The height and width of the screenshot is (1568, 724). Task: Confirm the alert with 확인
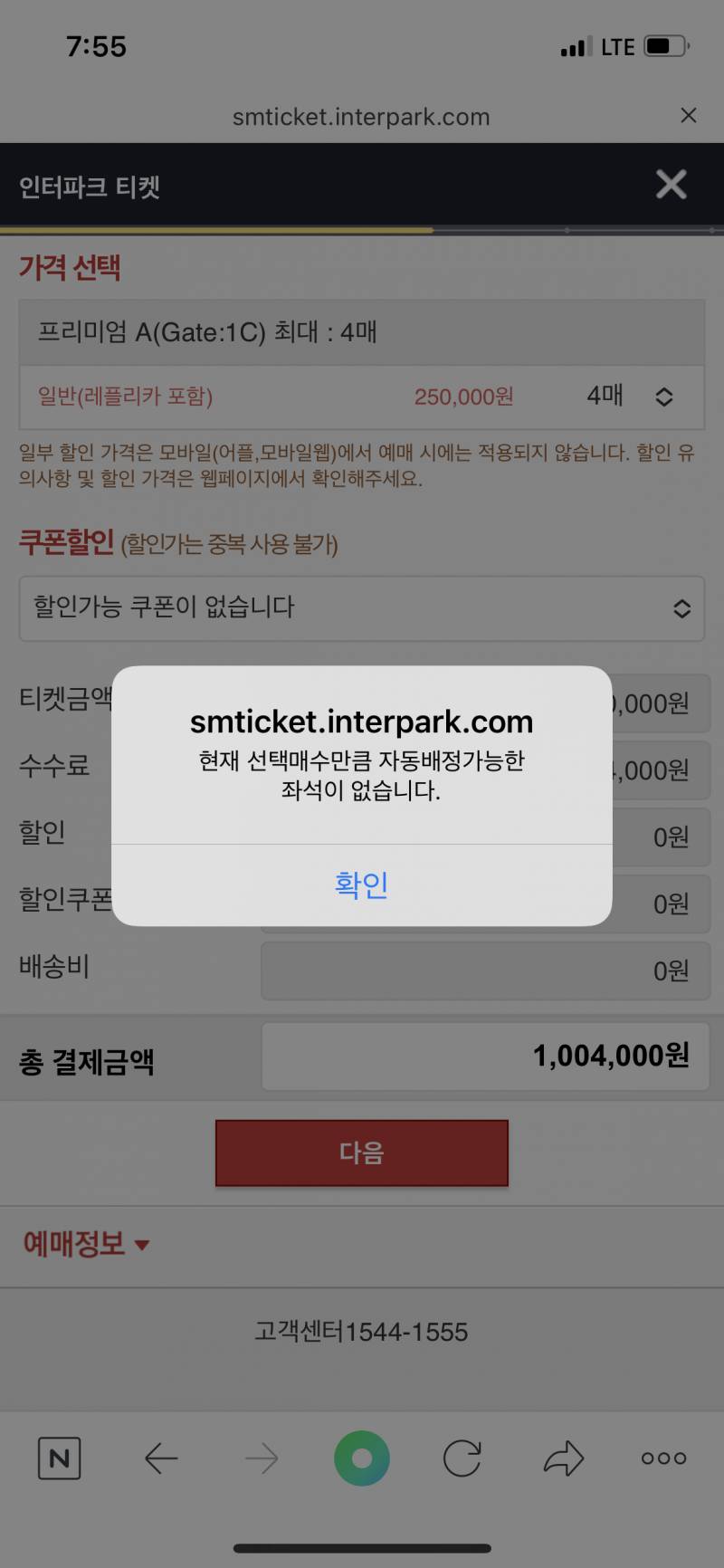click(x=361, y=884)
